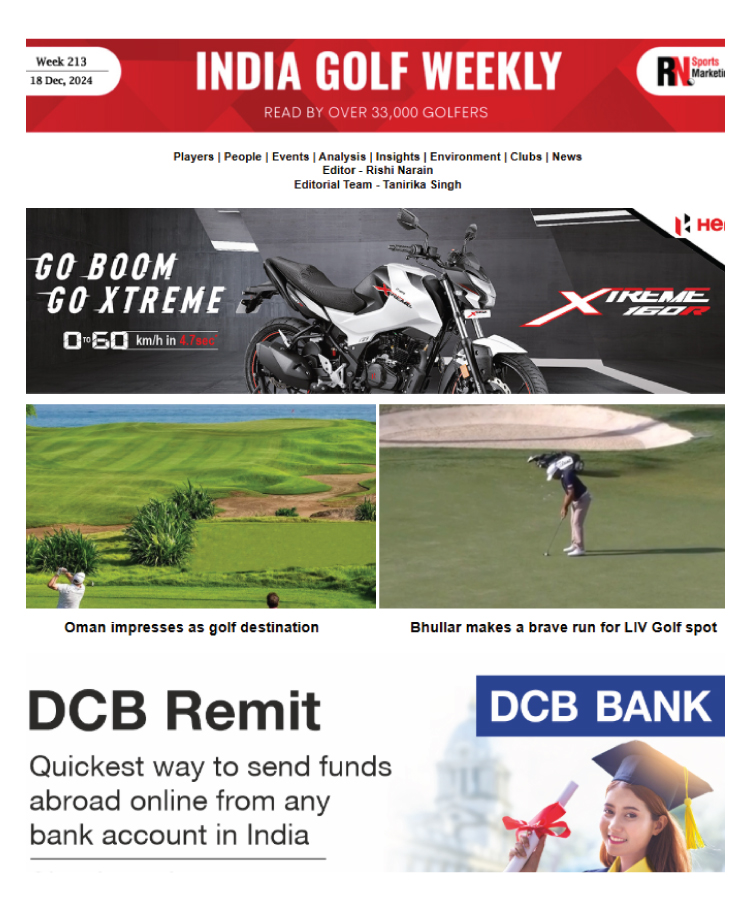
Task: Open the Hero Xtreme 160R banner
Action: (x=375, y=300)
